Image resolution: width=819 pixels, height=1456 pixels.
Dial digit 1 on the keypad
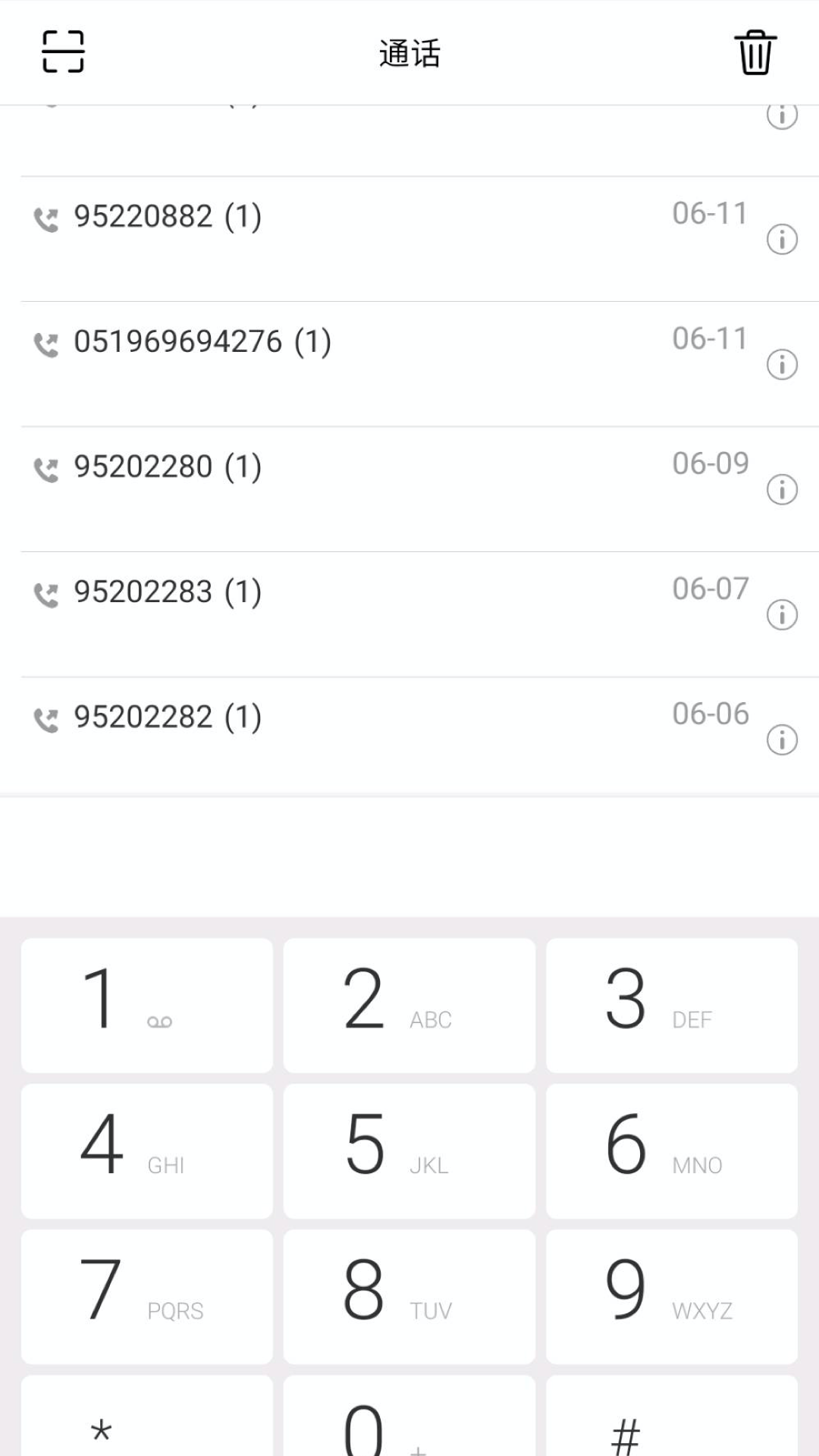pos(147,1005)
